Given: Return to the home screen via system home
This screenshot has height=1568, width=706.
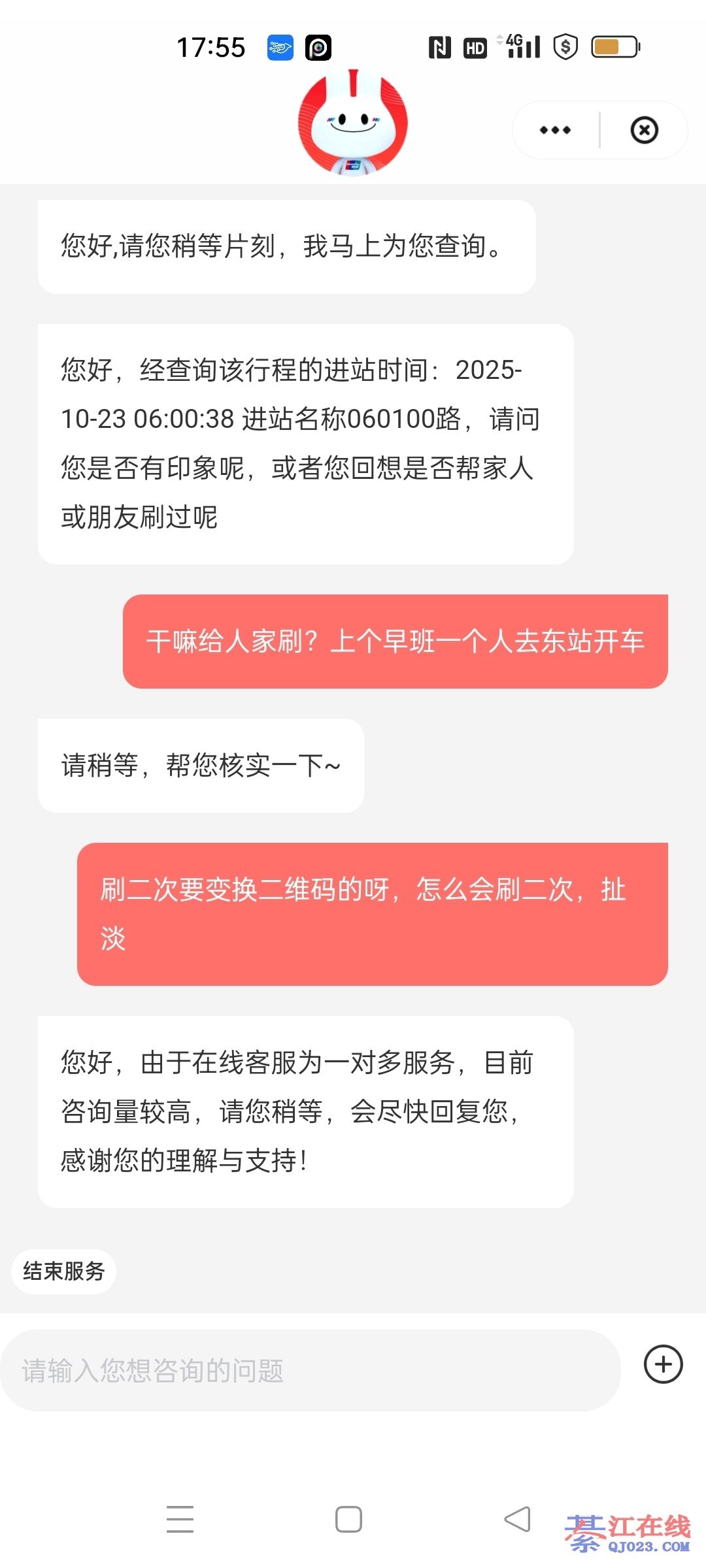Looking at the screenshot, I should coord(348,1519).
